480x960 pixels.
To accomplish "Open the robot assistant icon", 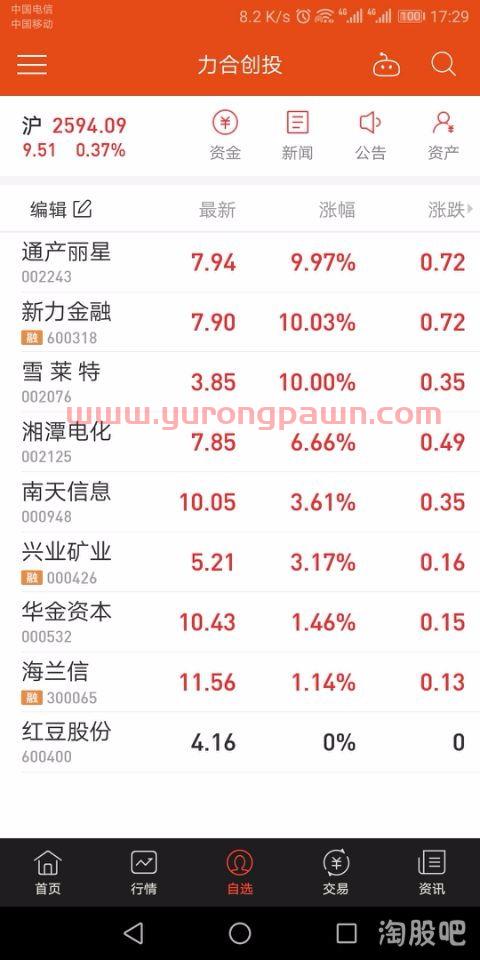I will (x=386, y=64).
